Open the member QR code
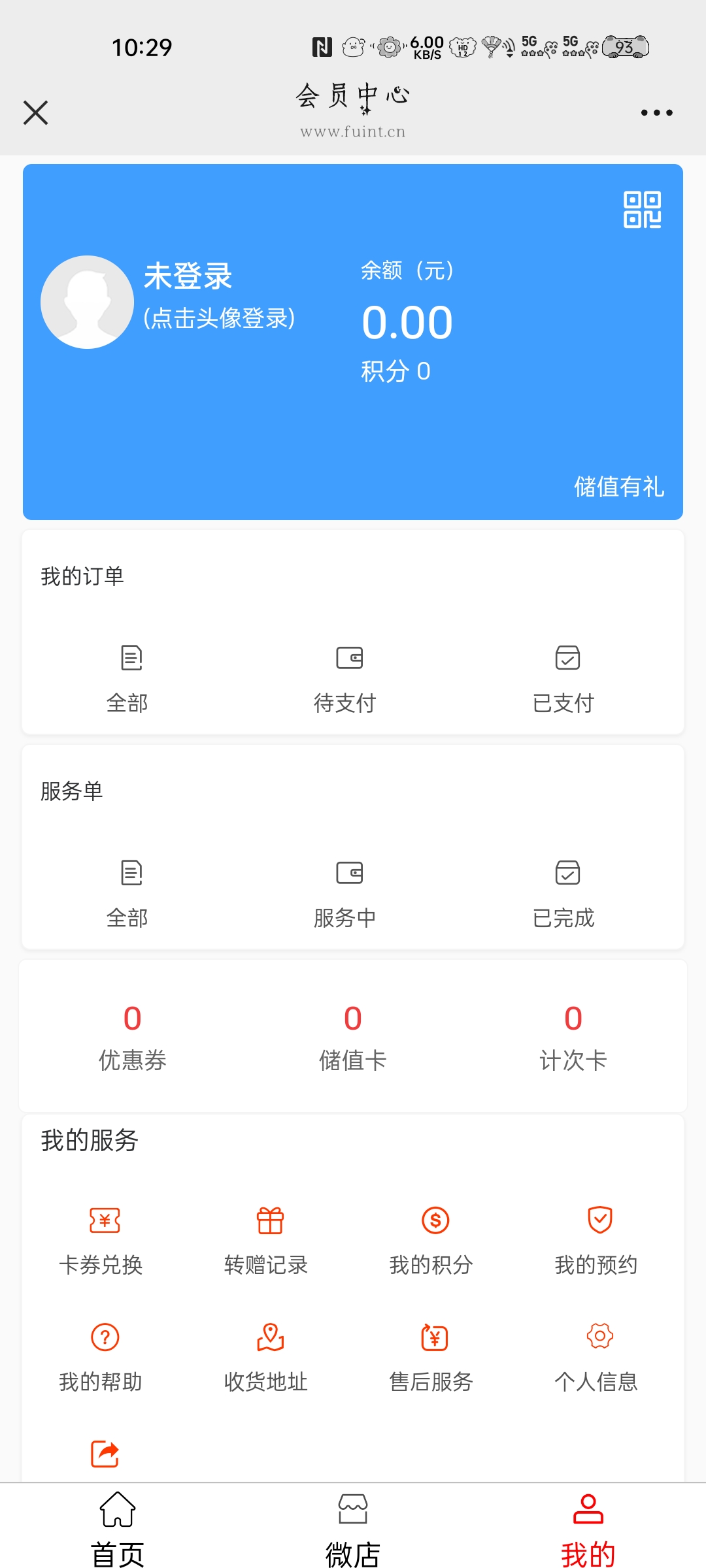The height and width of the screenshot is (1568, 706). click(642, 210)
